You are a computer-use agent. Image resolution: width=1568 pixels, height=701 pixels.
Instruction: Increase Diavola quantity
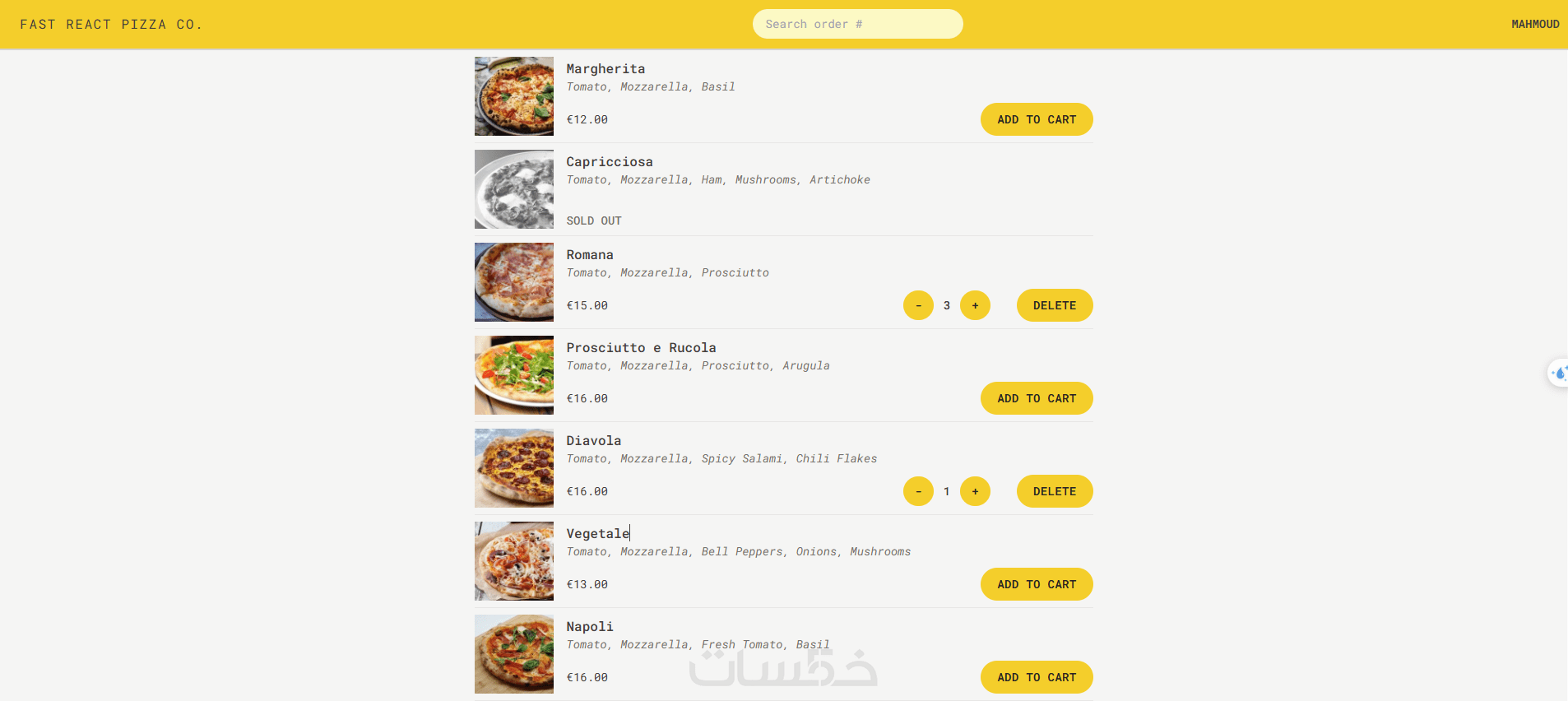[975, 491]
